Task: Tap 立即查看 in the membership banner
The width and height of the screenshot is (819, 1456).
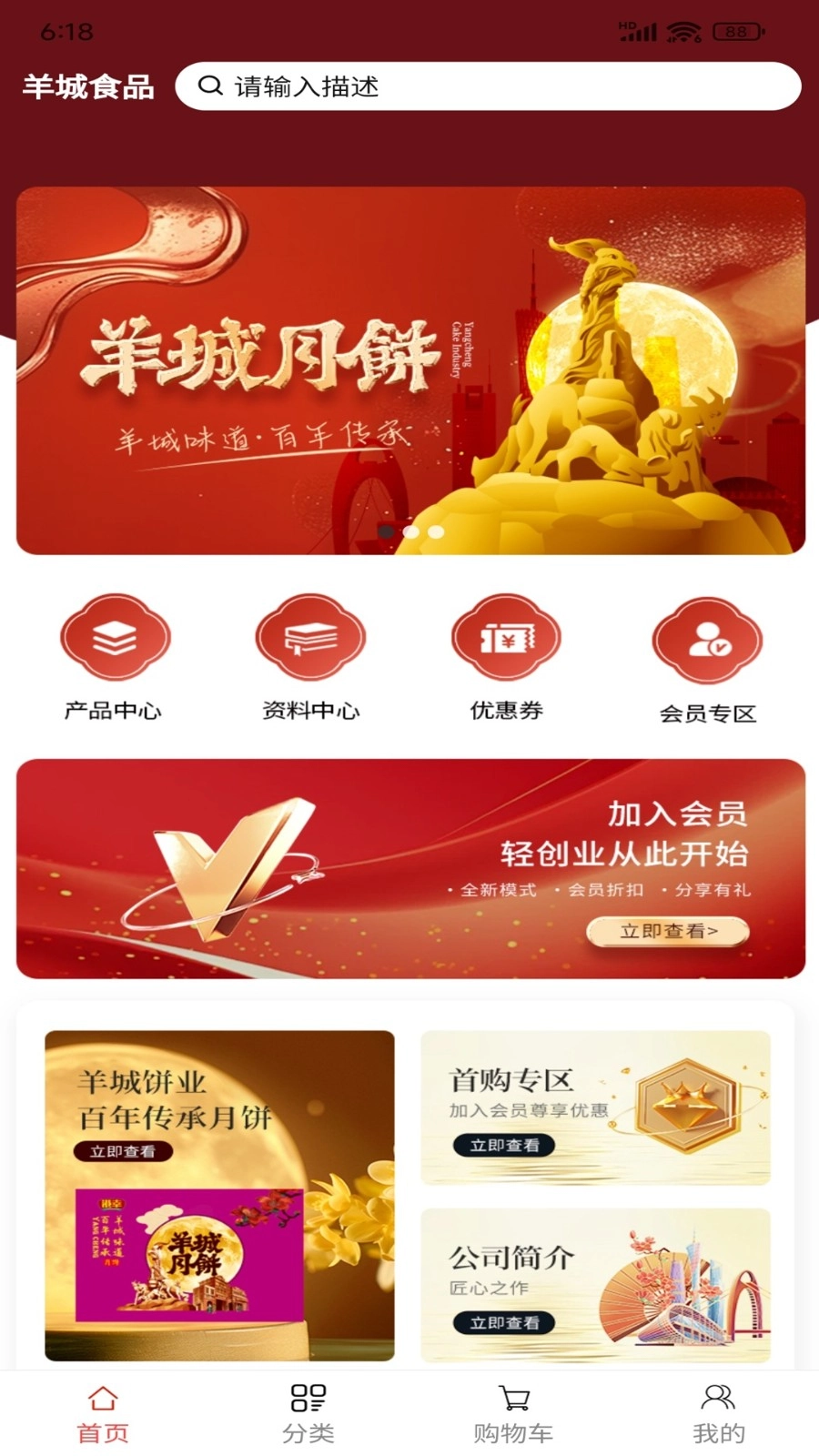Action: pyautogui.click(x=668, y=931)
